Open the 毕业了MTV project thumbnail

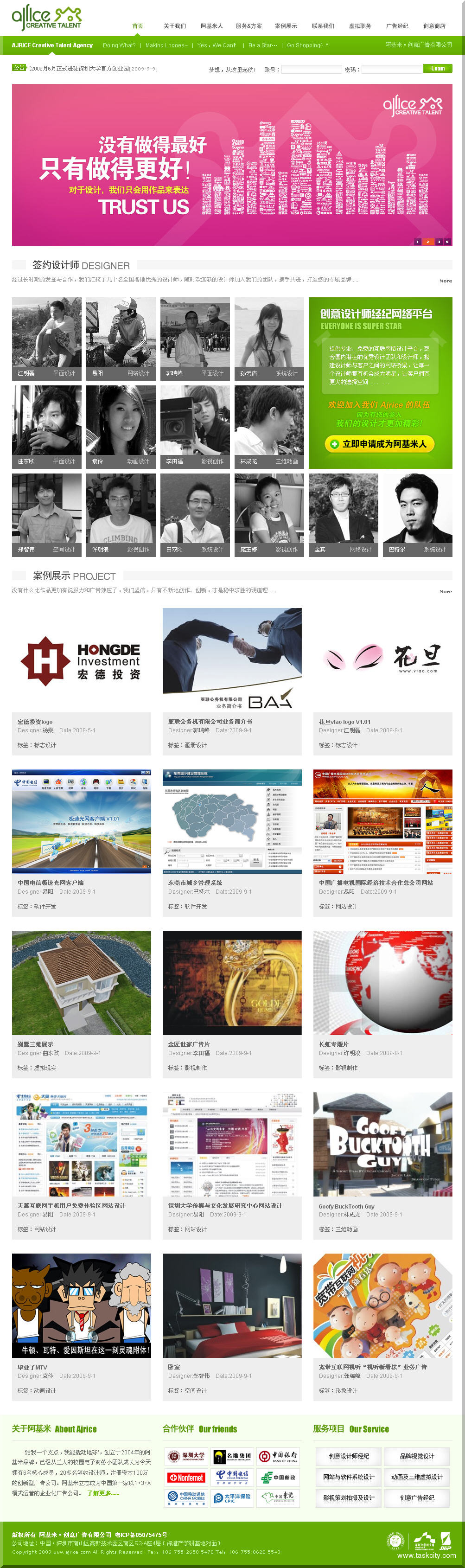(81, 1305)
